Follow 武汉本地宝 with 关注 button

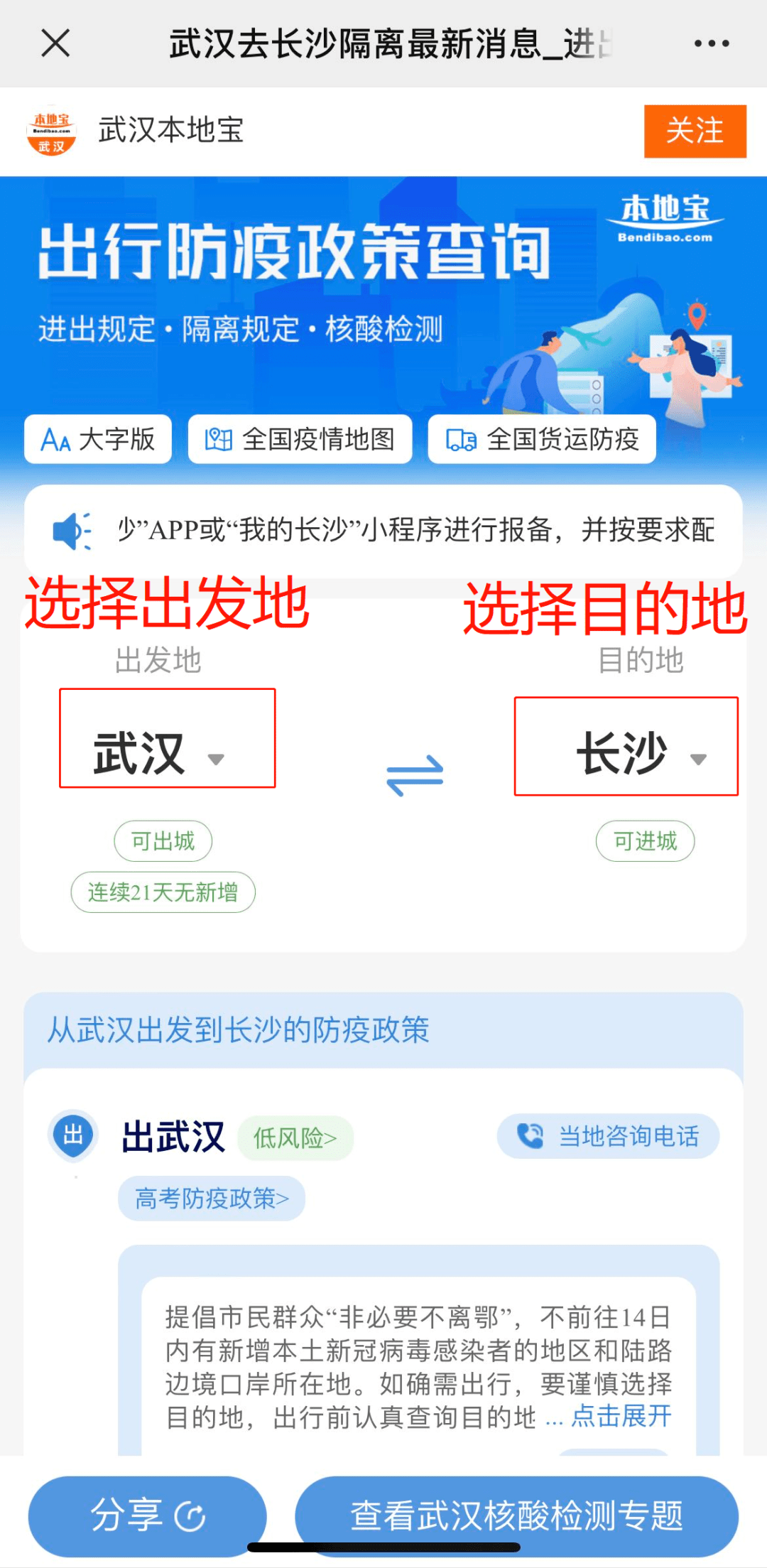coord(695,131)
